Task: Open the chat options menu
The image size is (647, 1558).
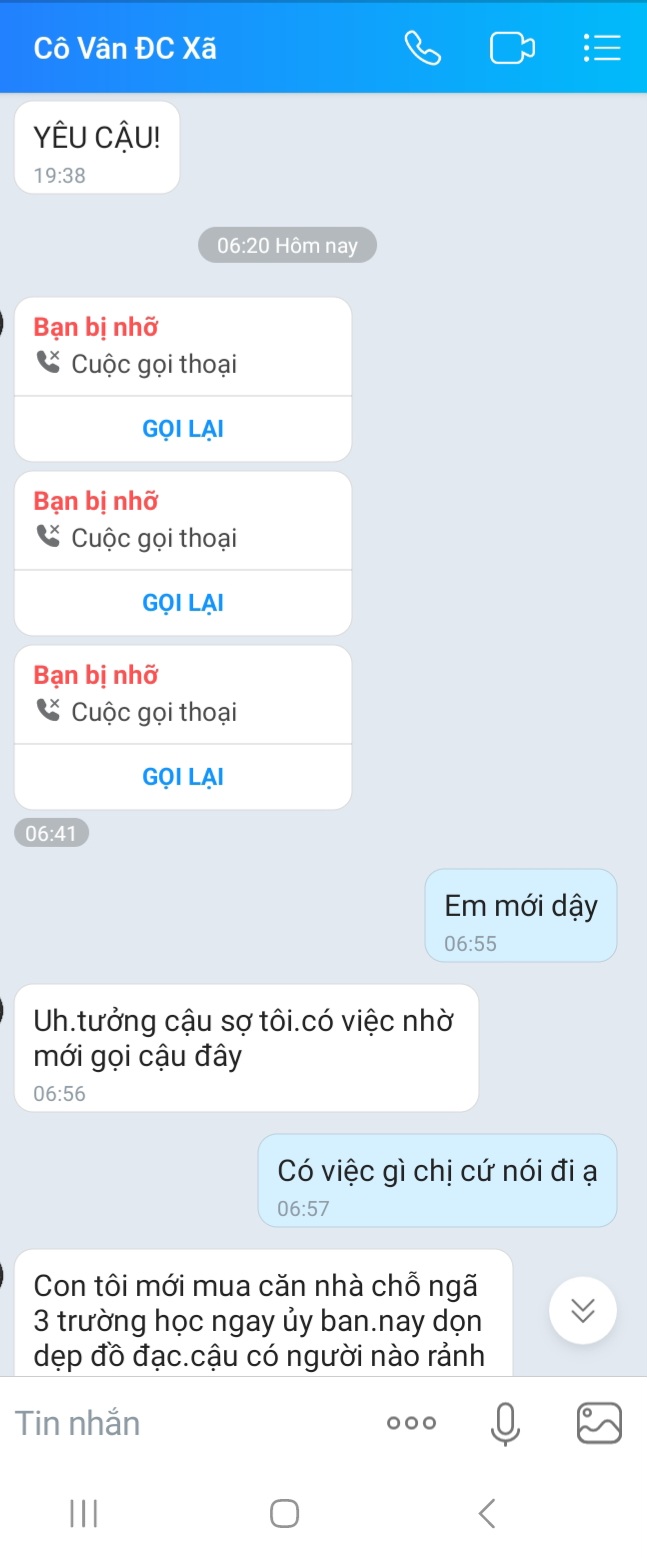Action: pos(601,48)
